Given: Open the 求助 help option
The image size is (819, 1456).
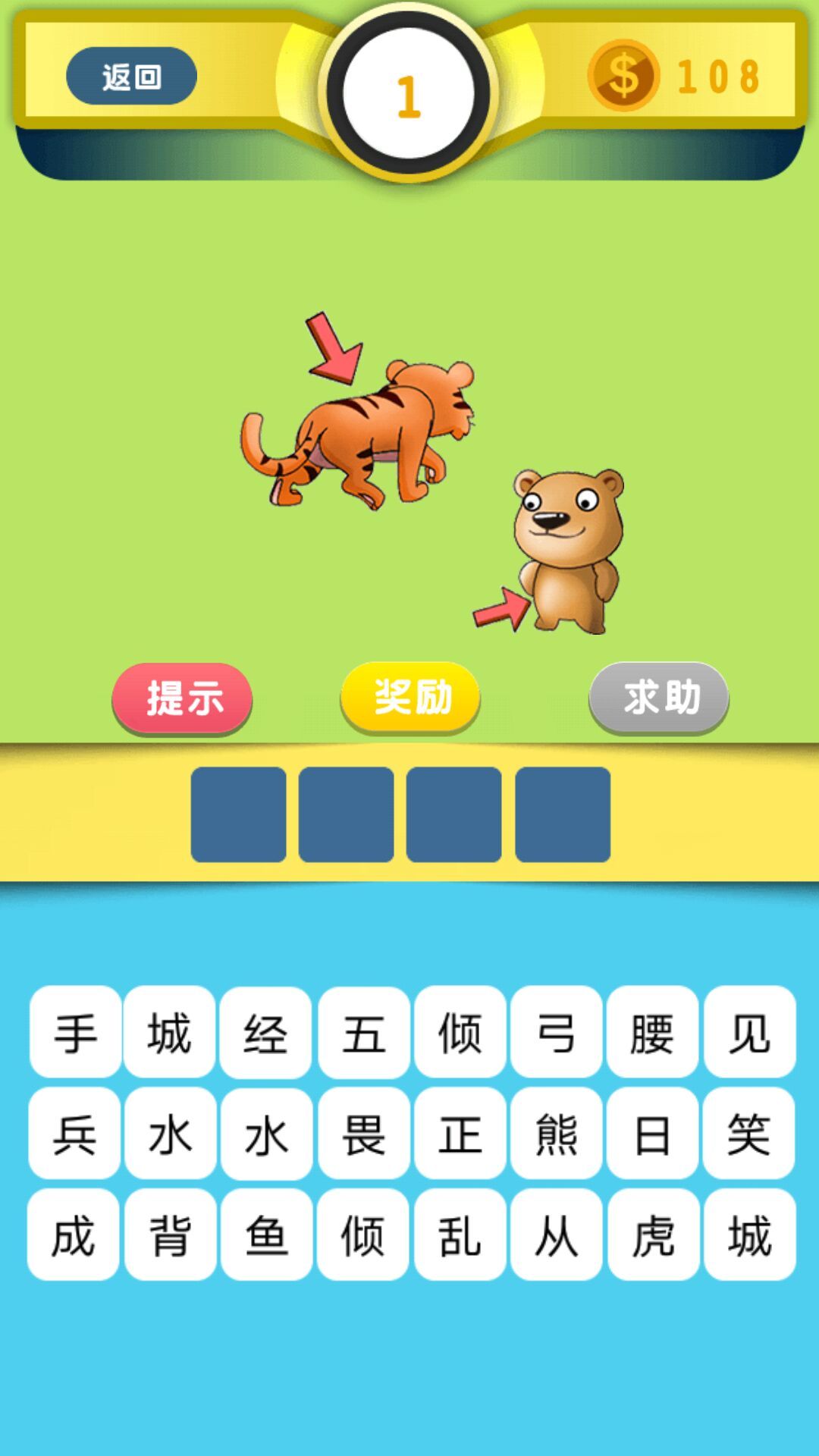Looking at the screenshot, I should (659, 698).
